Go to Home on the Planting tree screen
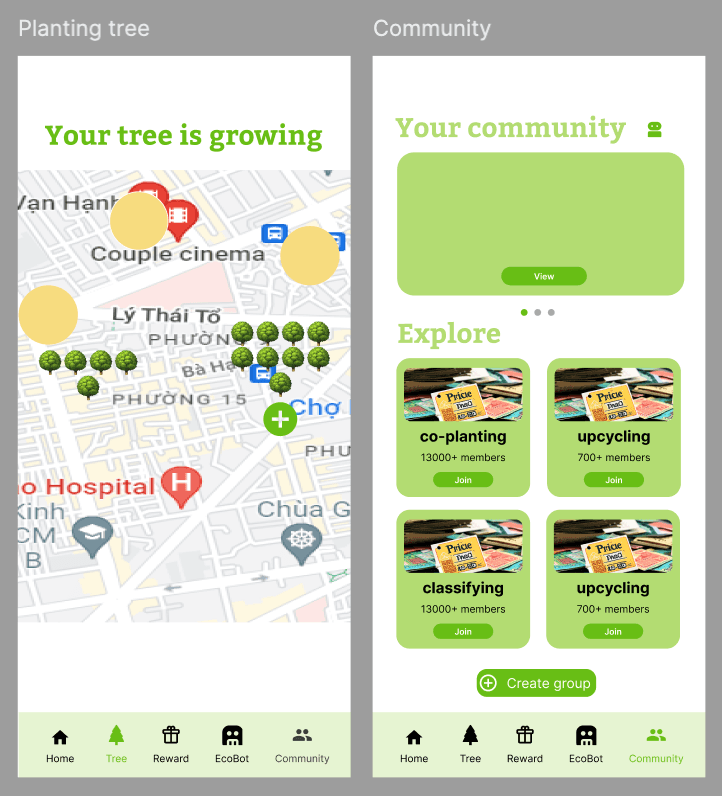 60,744
